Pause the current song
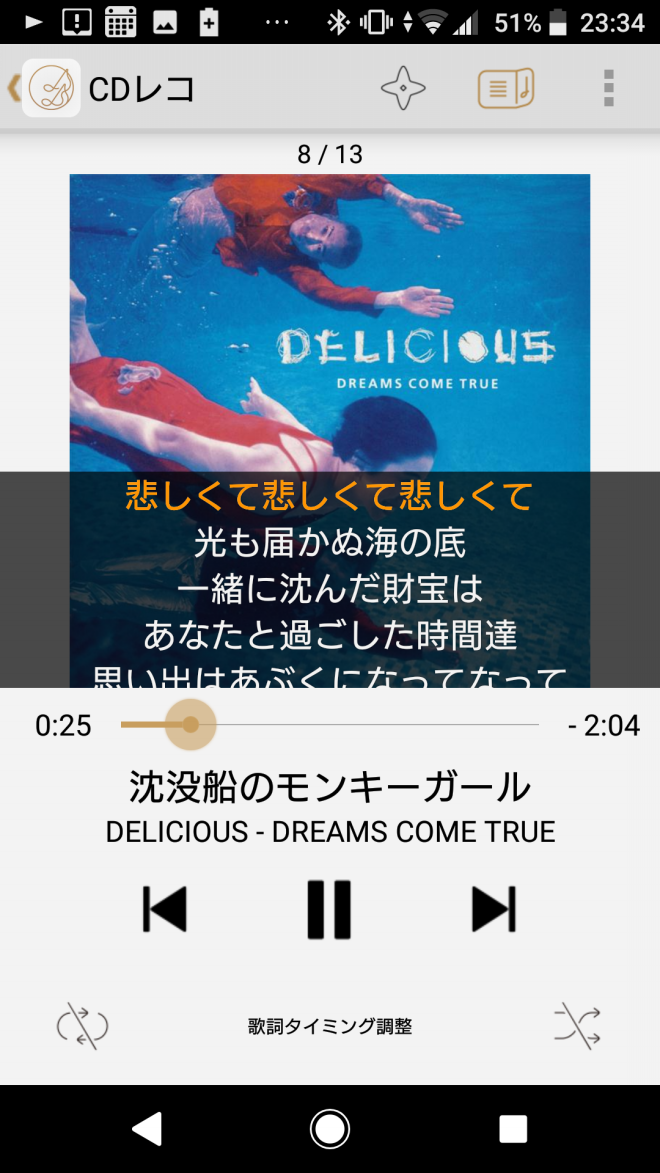660x1173 pixels. 329,909
